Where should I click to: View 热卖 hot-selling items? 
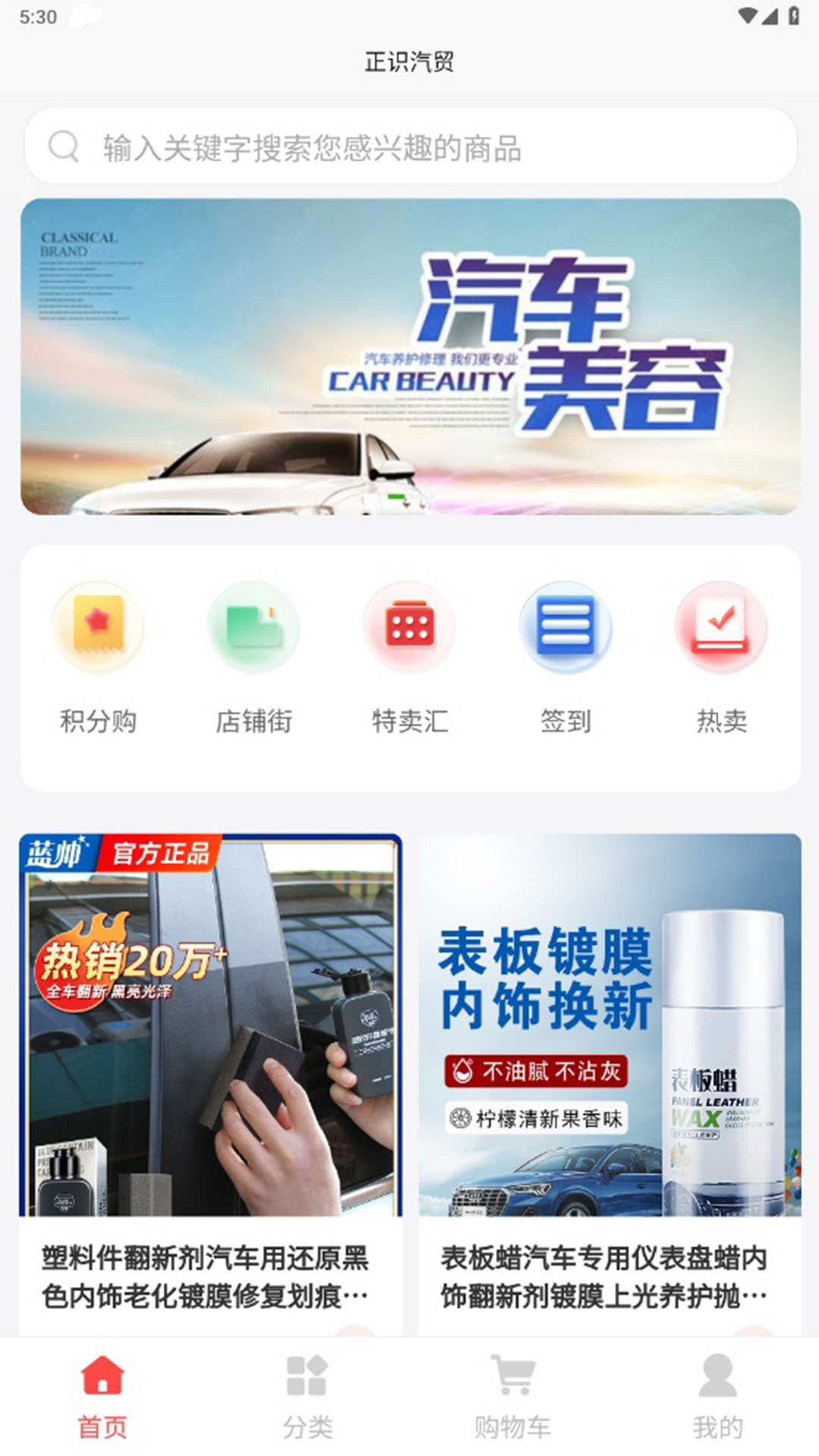click(721, 656)
